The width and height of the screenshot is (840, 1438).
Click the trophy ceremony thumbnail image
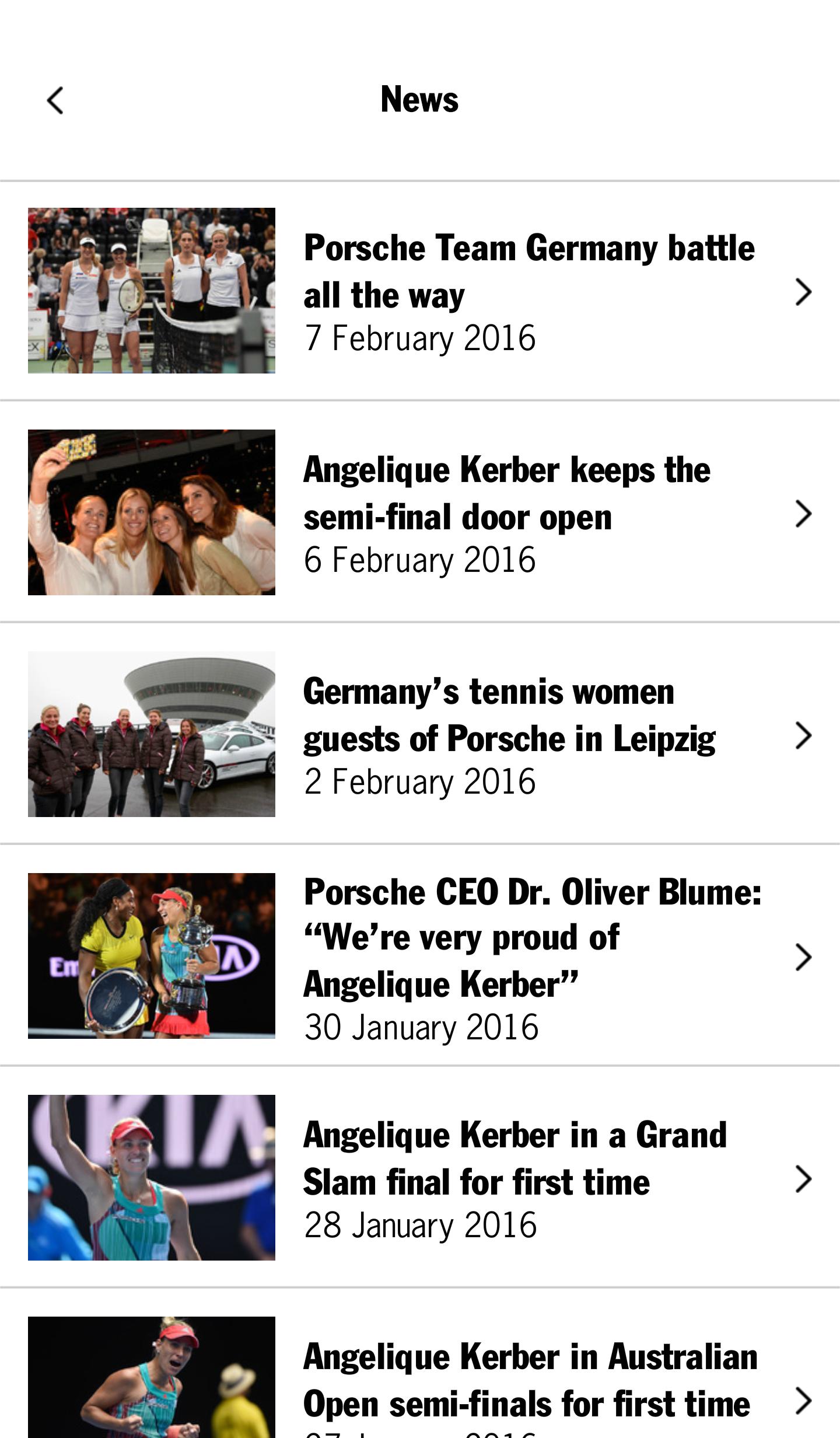point(152,956)
